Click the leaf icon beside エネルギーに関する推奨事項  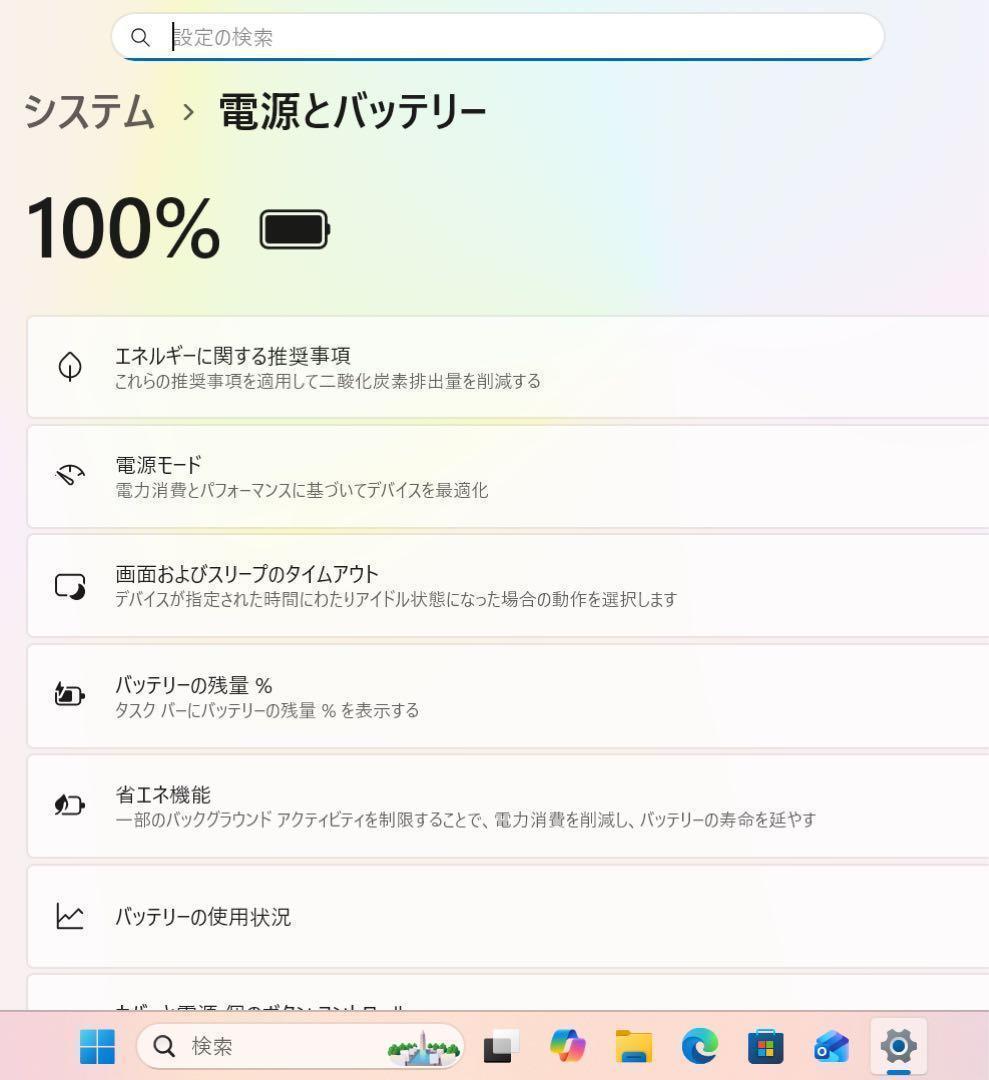(x=69, y=366)
